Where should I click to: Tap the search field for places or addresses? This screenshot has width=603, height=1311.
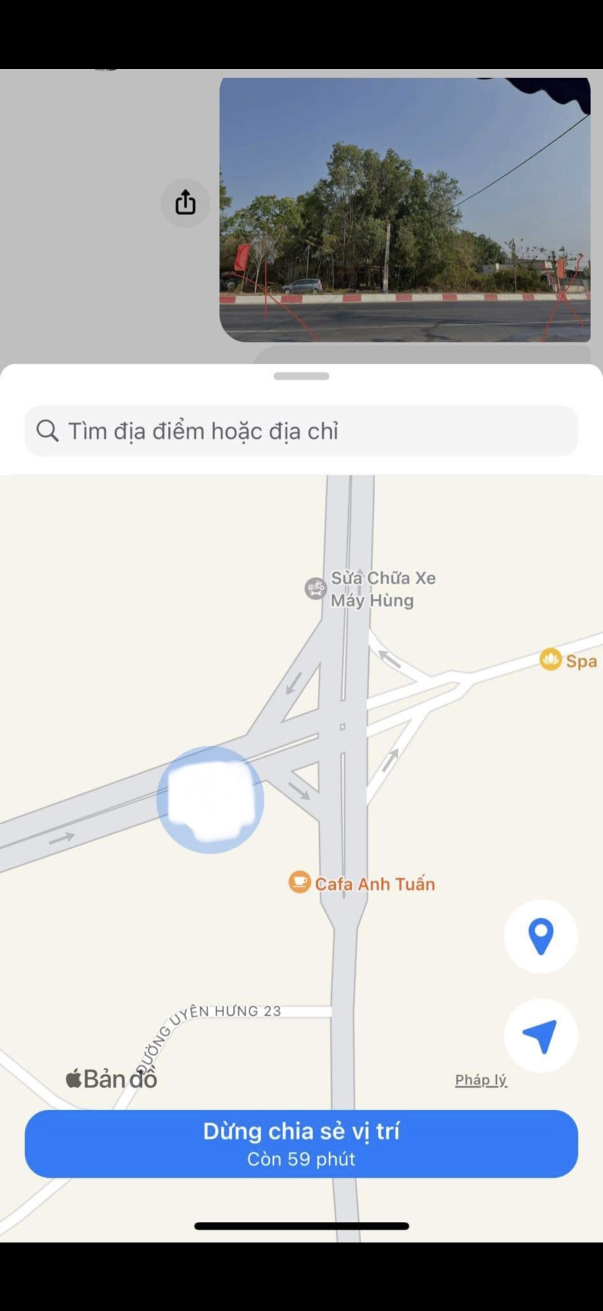coord(301,431)
